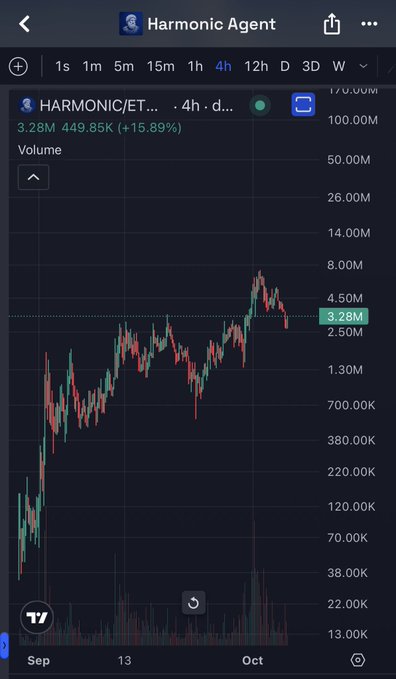This screenshot has height=679, width=396.
Task: Switch to the 1h timeframe
Action: (195, 66)
